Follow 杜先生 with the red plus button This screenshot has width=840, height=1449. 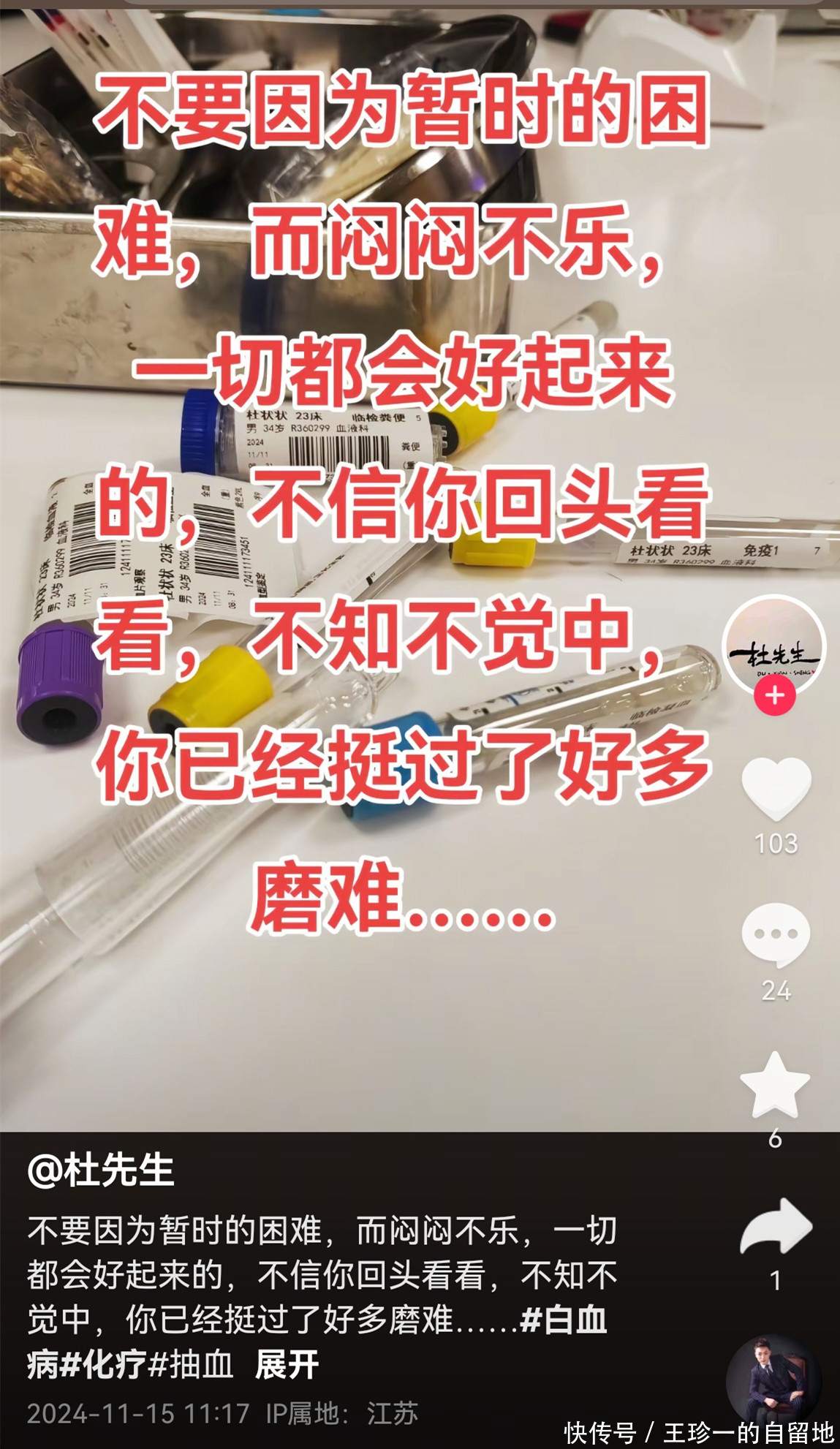[775, 695]
